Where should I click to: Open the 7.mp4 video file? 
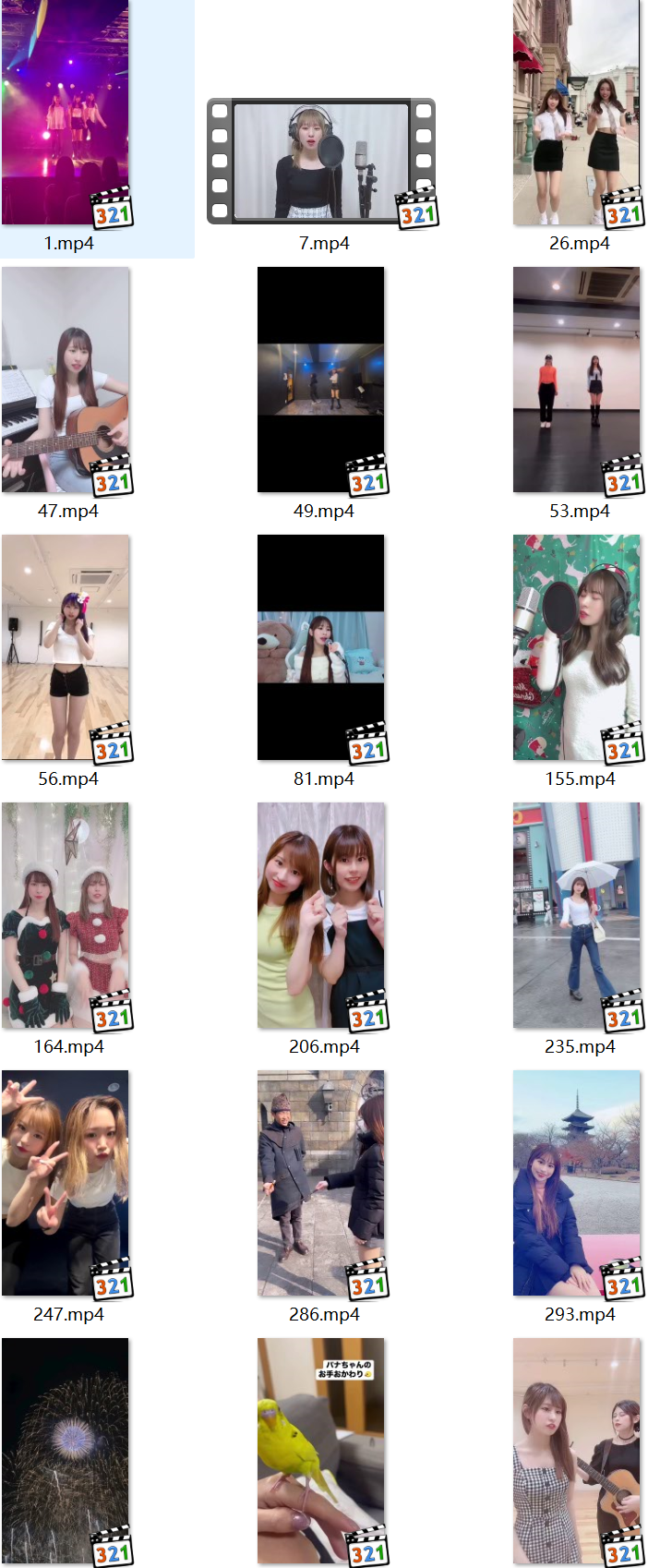[x=321, y=161]
